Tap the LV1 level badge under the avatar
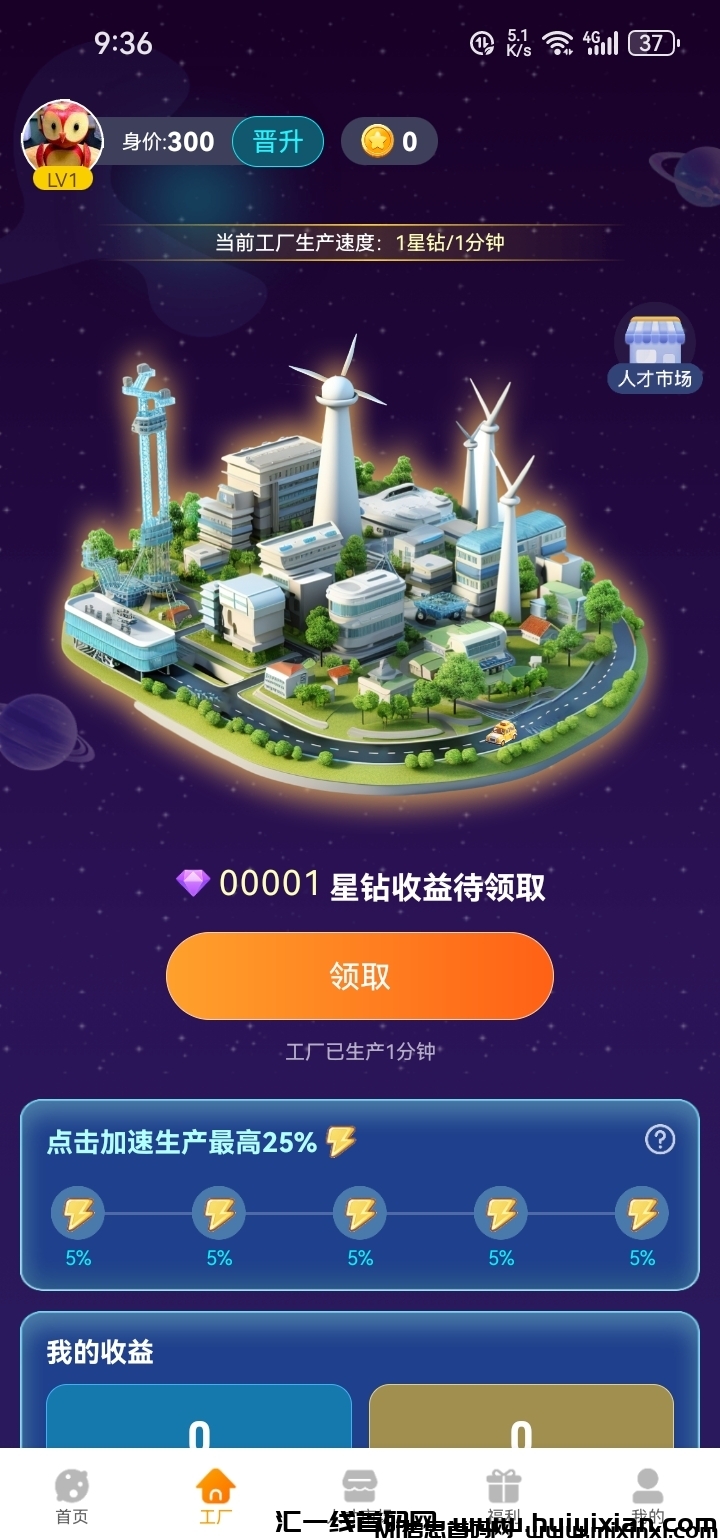 (x=60, y=179)
